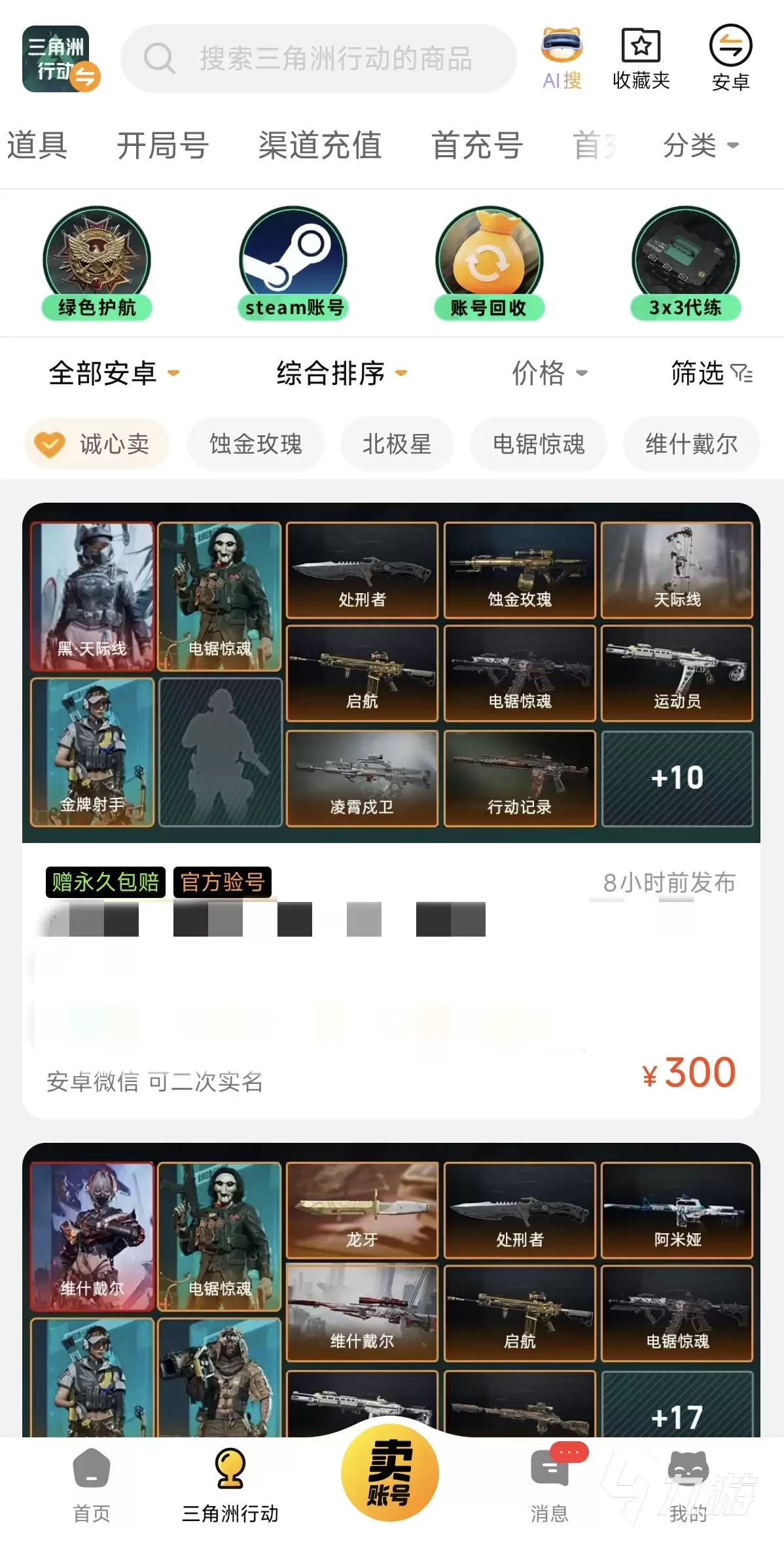Tap the 卖账号 sell button
Screen dimensions: 784x1546
390,1473
